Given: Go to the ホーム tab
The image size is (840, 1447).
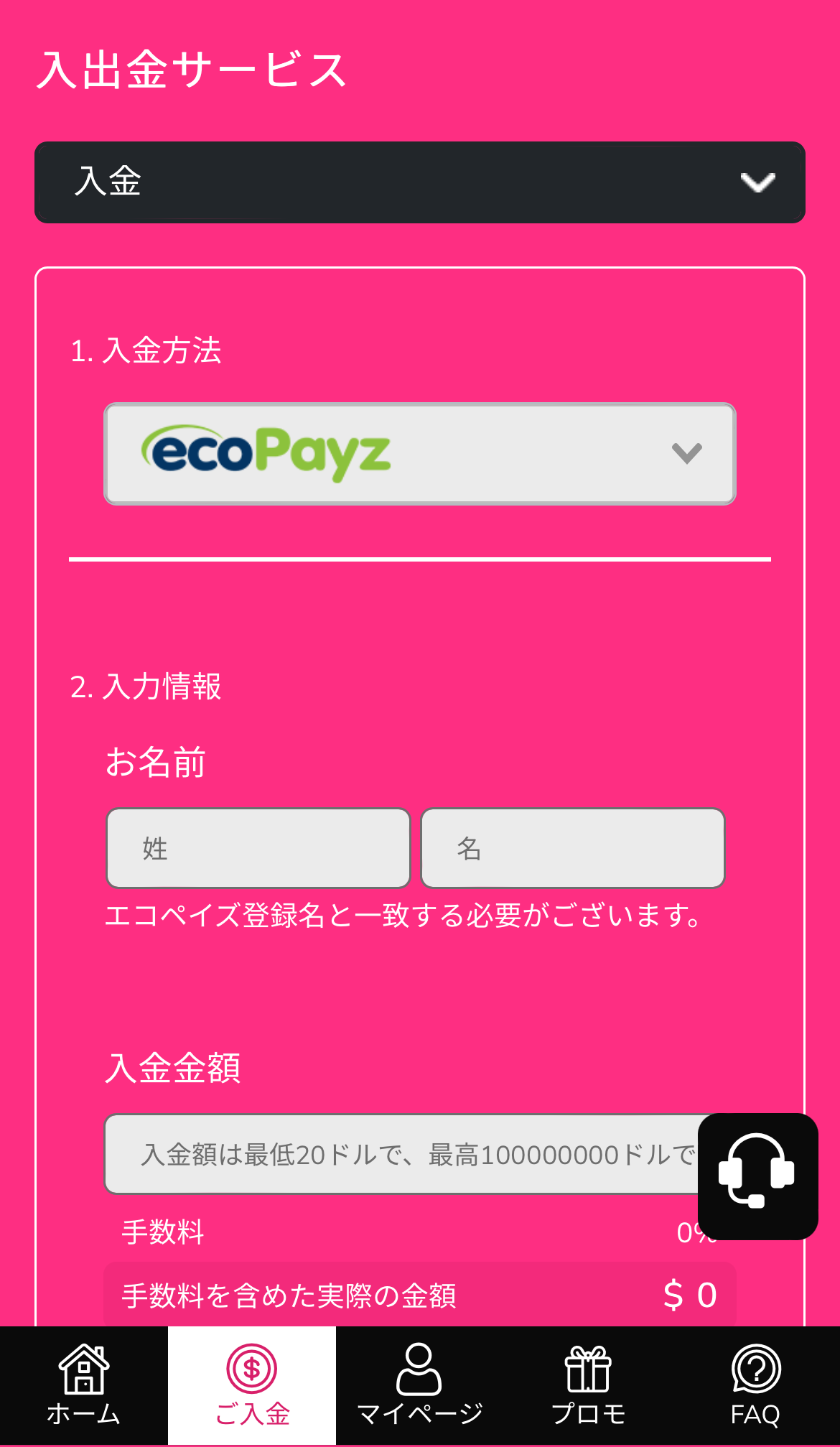Looking at the screenshot, I should pyautogui.click(x=84, y=1385).
